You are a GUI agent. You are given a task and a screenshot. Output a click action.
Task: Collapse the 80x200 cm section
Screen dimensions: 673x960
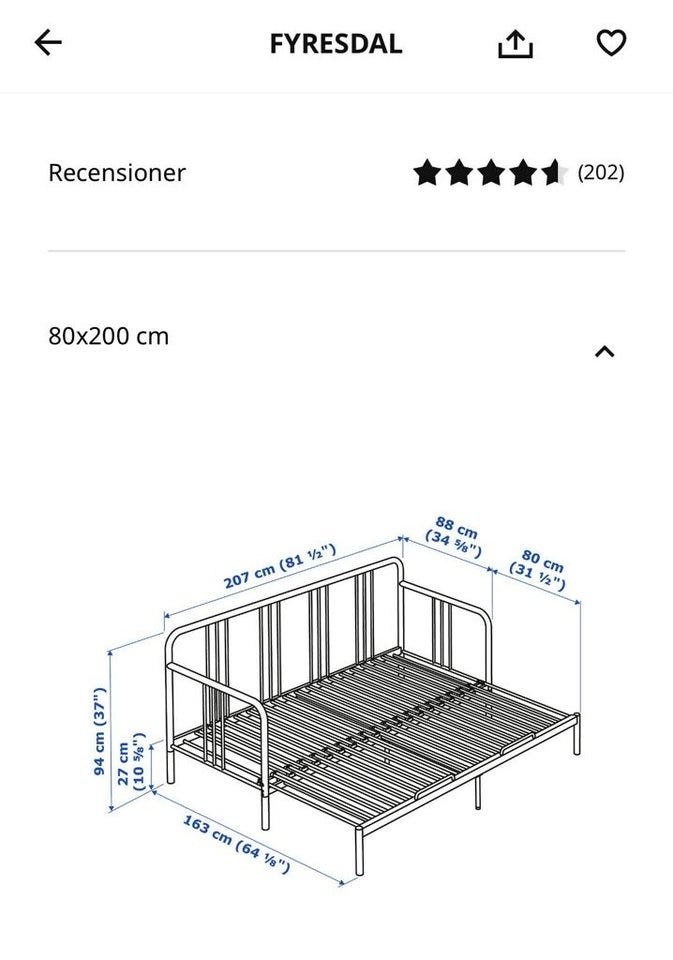tap(604, 351)
